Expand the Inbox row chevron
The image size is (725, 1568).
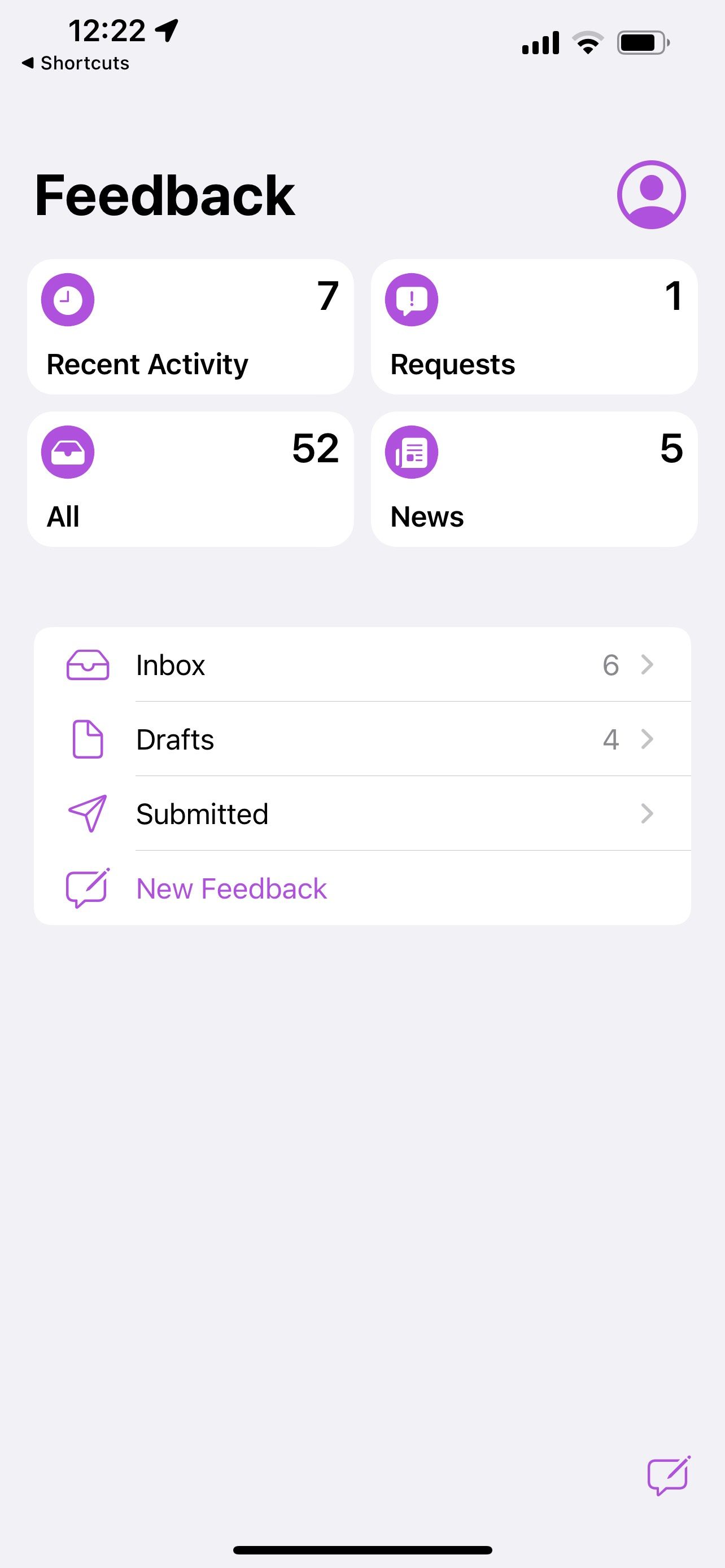[x=648, y=665]
